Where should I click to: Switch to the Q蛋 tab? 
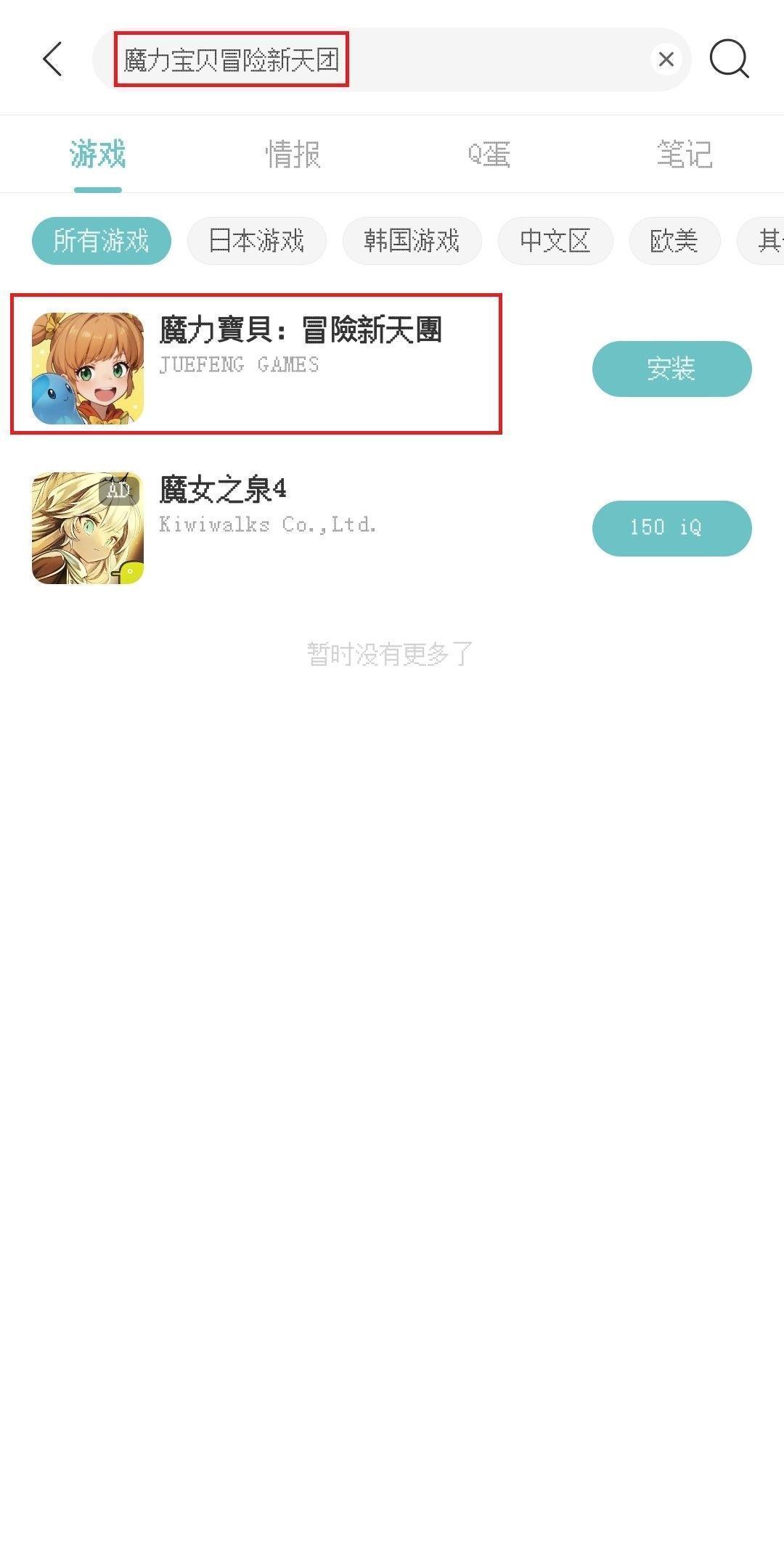pyautogui.click(x=489, y=155)
